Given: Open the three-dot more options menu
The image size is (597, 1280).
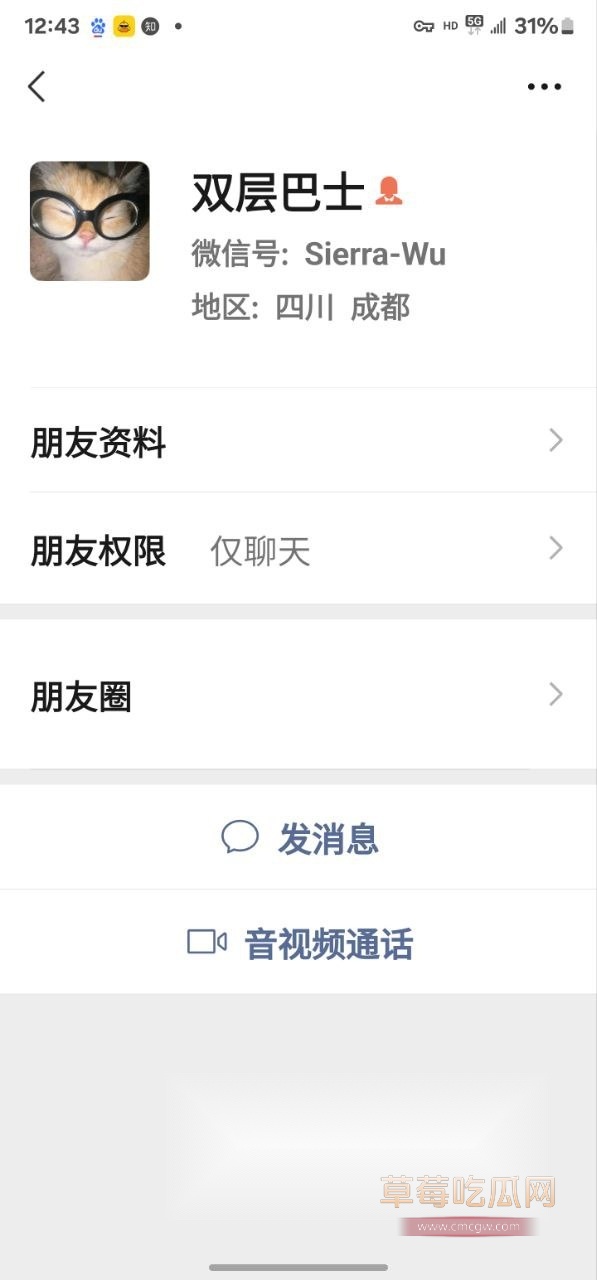Looking at the screenshot, I should [x=544, y=87].
